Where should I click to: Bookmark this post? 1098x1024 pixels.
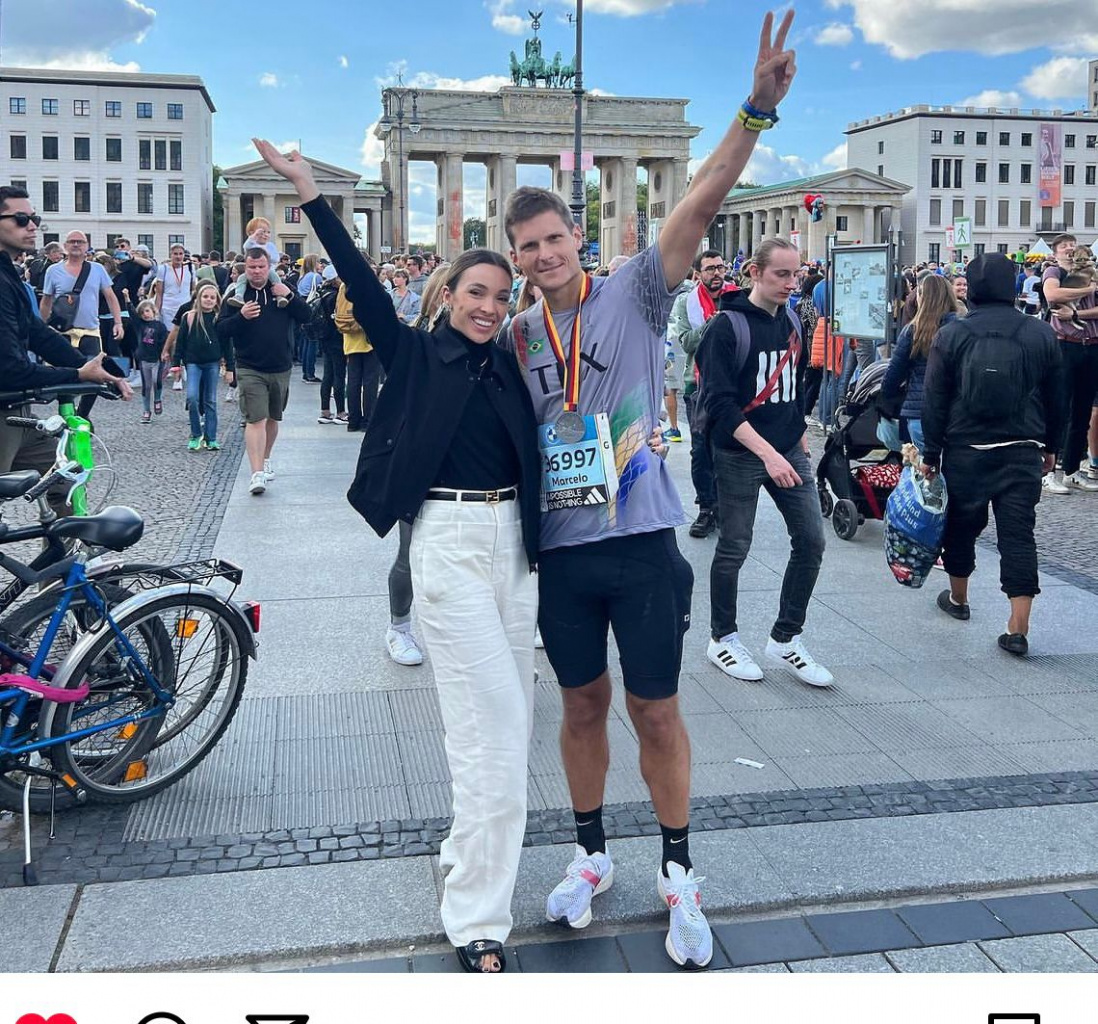(x=1013, y=1018)
